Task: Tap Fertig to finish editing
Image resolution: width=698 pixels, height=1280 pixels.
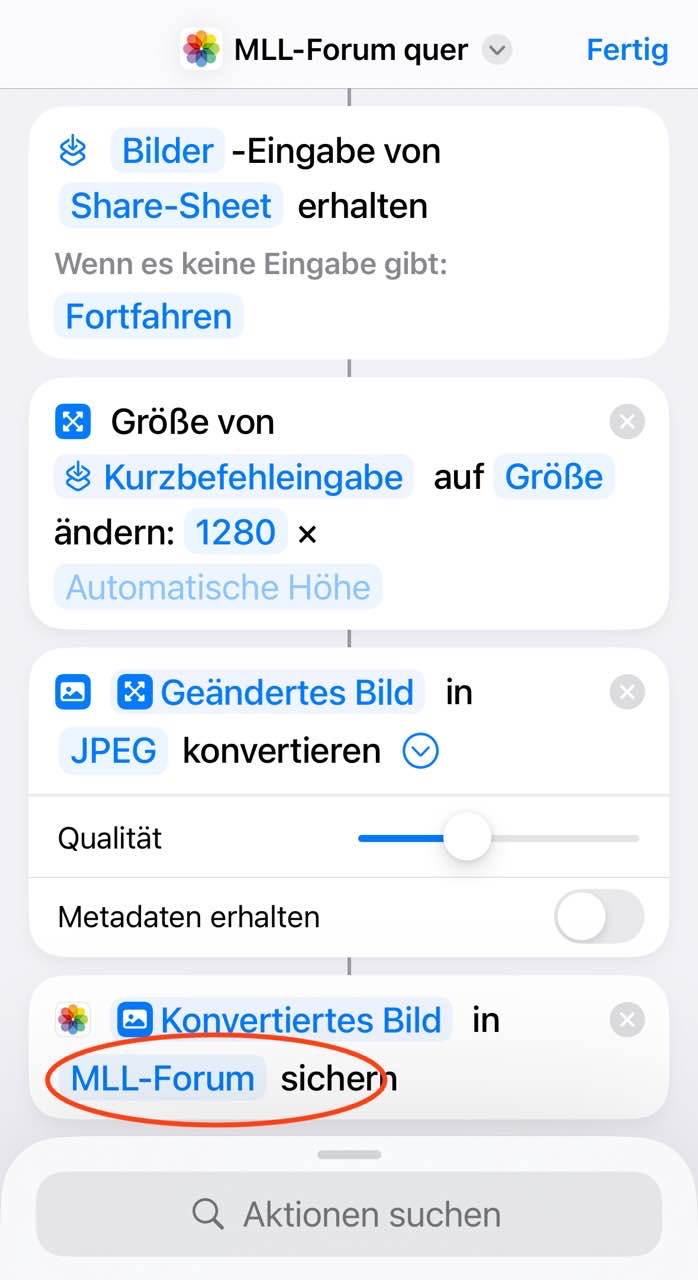Action: pos(627,49)
